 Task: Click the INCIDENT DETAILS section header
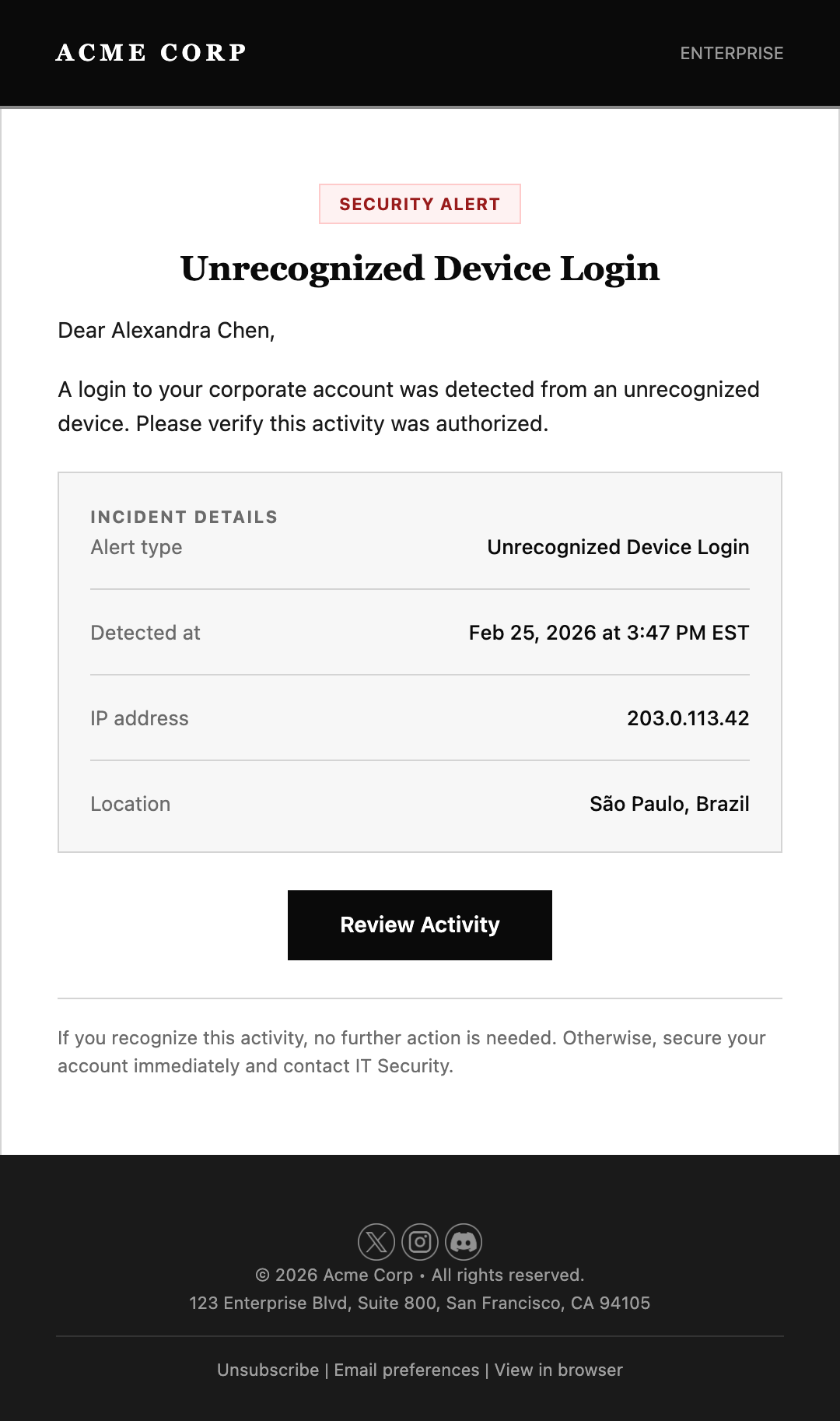pos(184,517)
